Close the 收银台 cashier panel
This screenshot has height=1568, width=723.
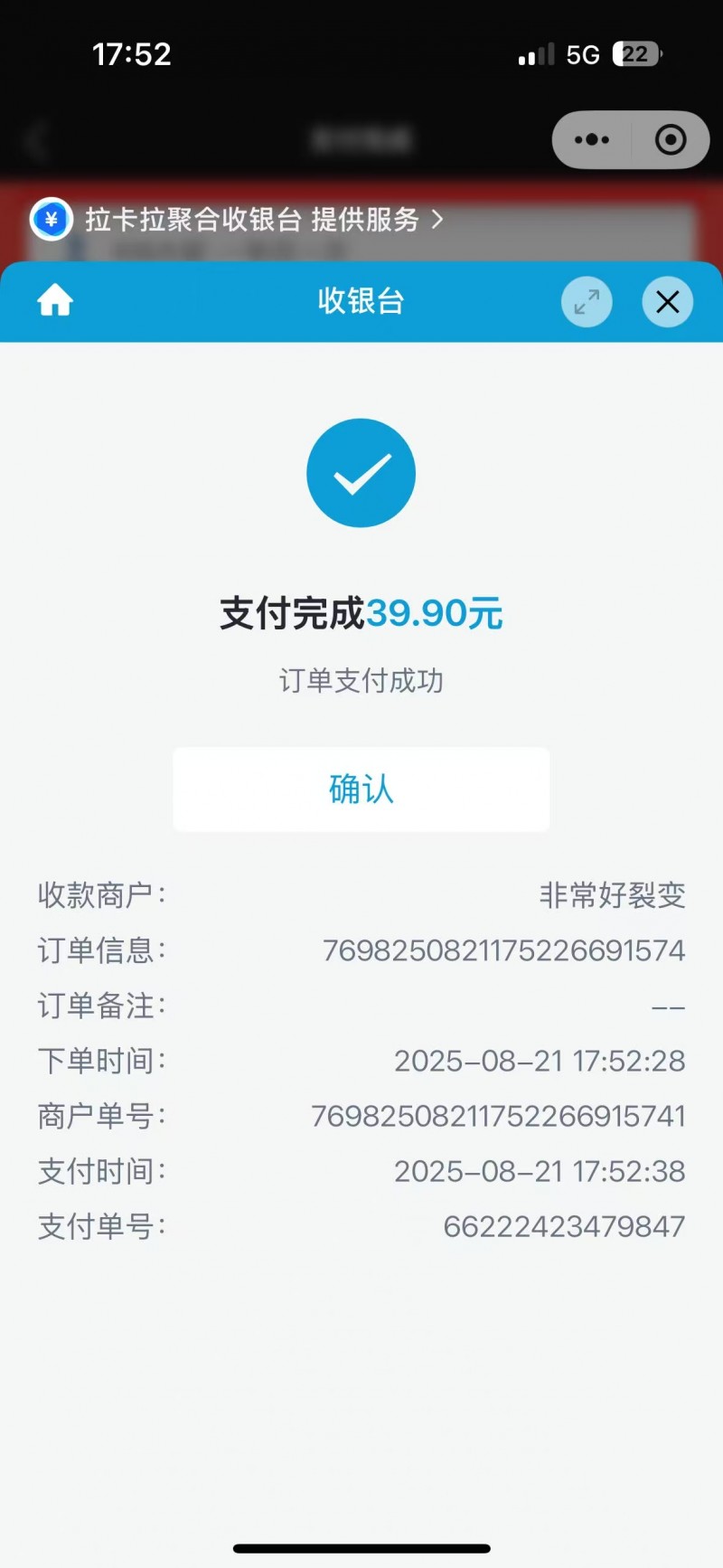(668, 302)
